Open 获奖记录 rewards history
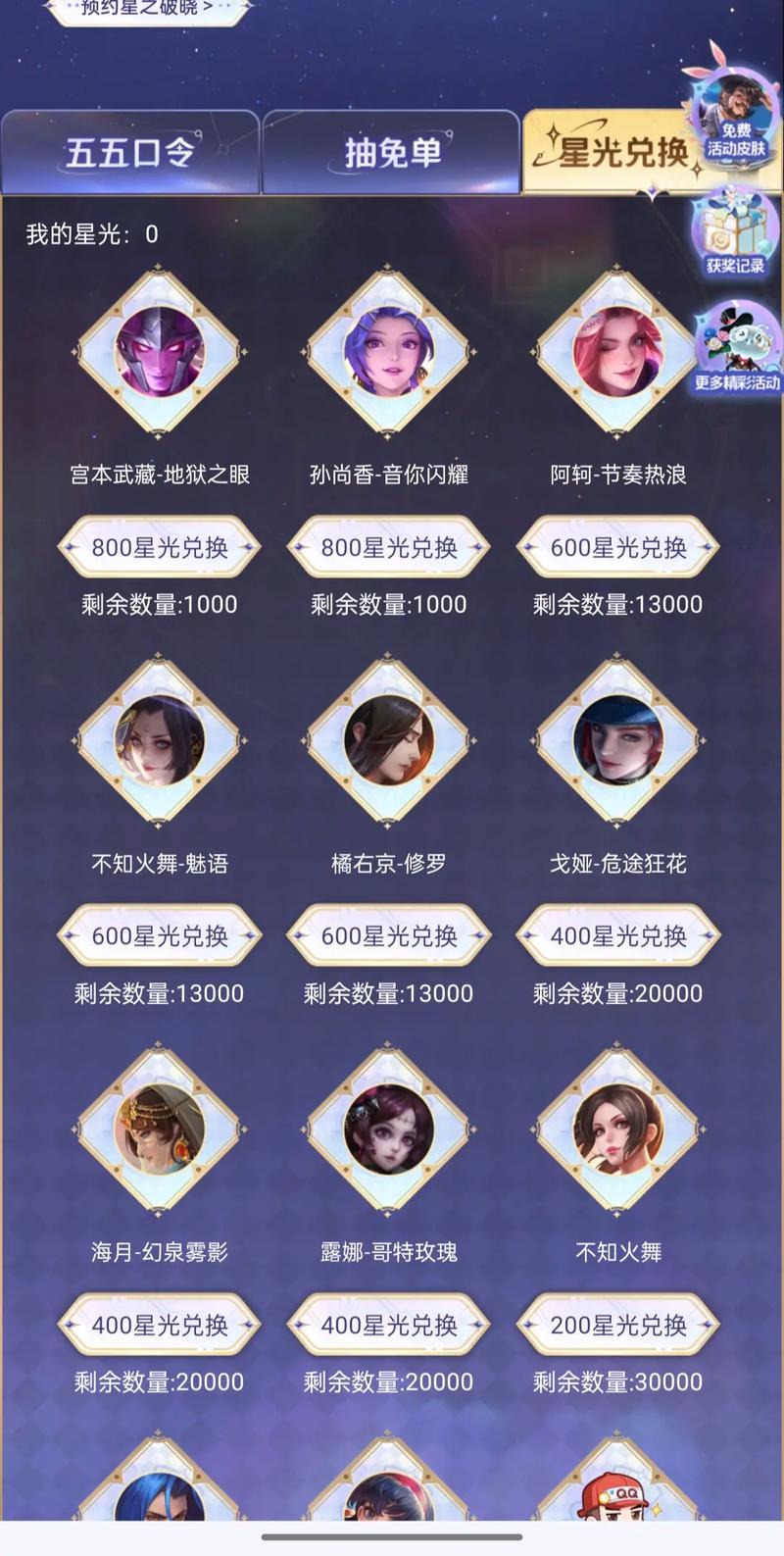 pyautogui.click(x=735, y=233)
